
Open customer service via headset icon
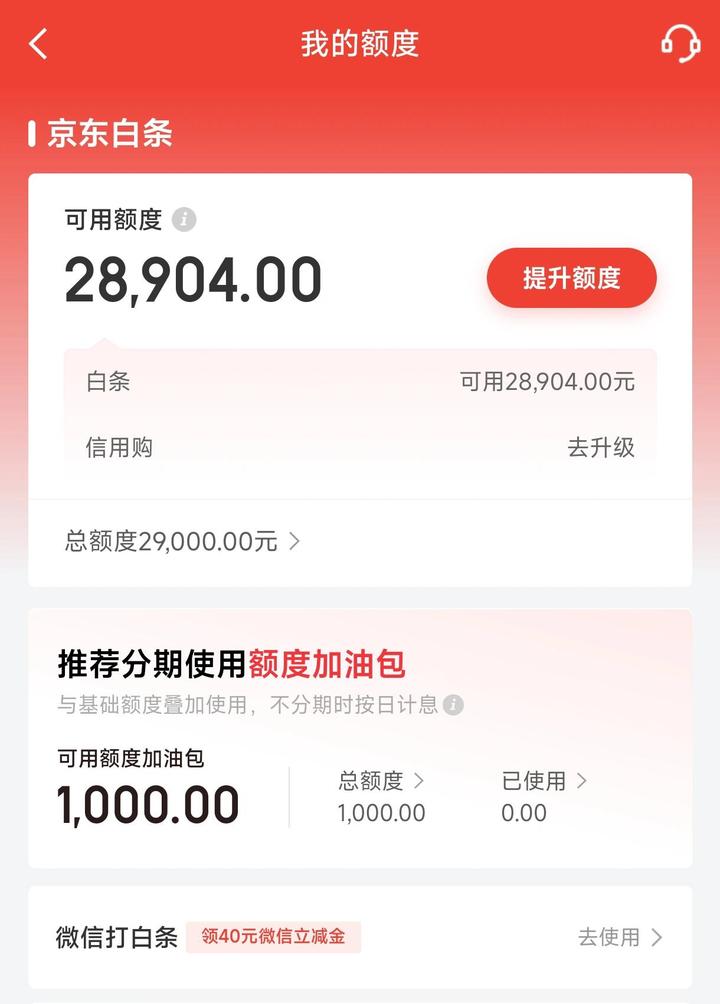click(681, 45)
